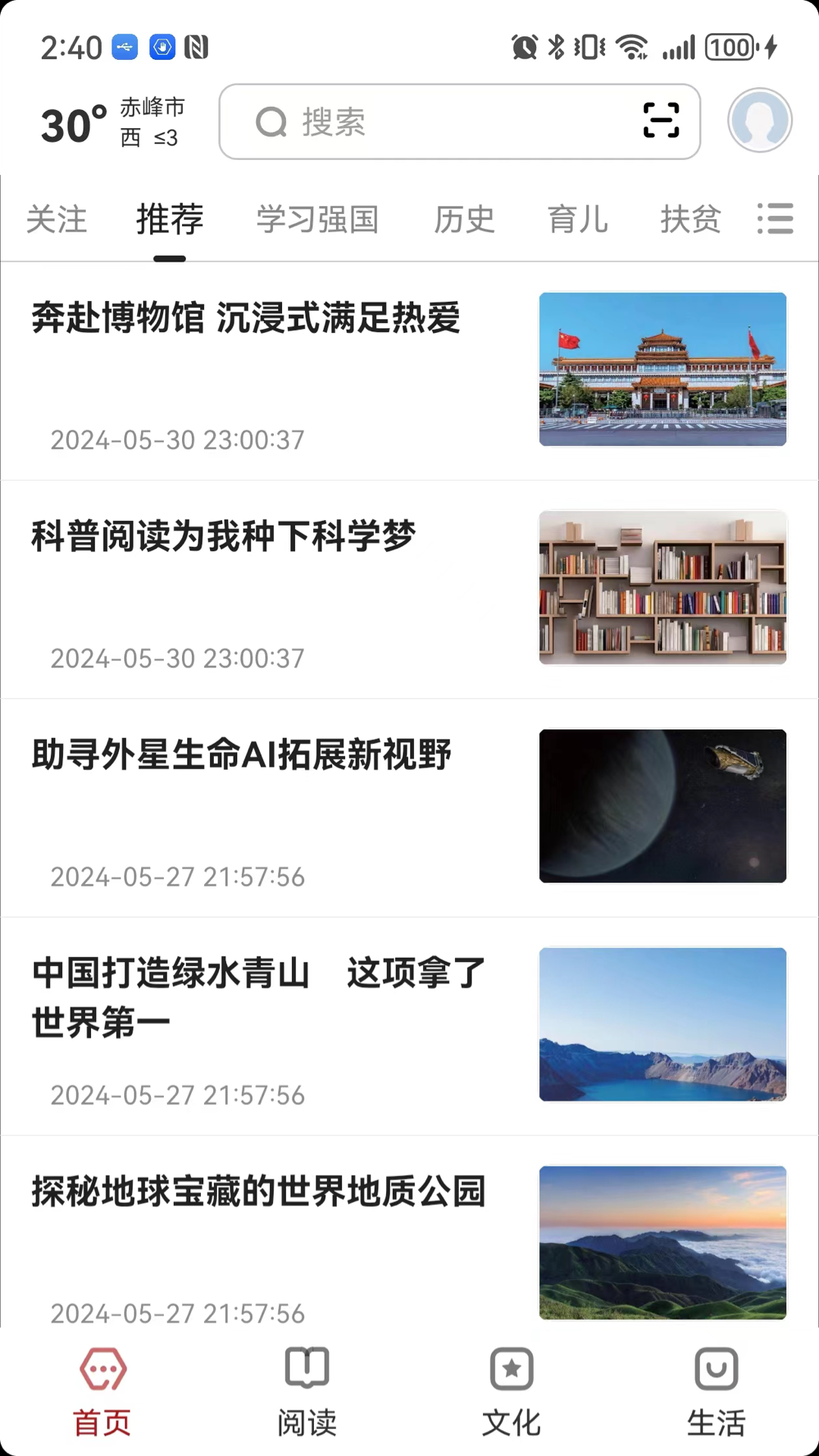Open the 历史 channel tab
The width and height of the screenshot is (819, 1456).
(x=464, y=219)
